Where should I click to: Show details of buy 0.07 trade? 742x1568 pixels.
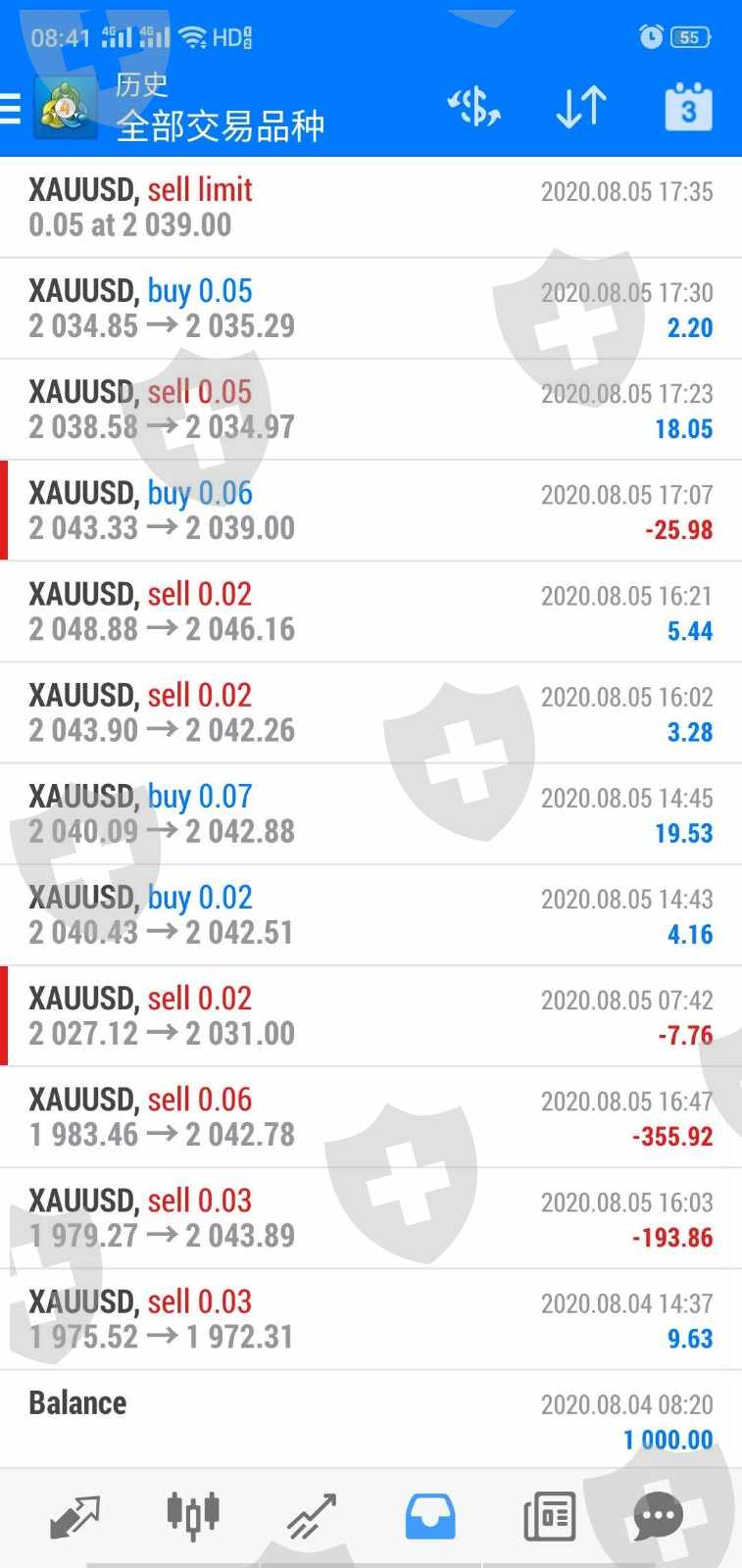tap(371, 813)
